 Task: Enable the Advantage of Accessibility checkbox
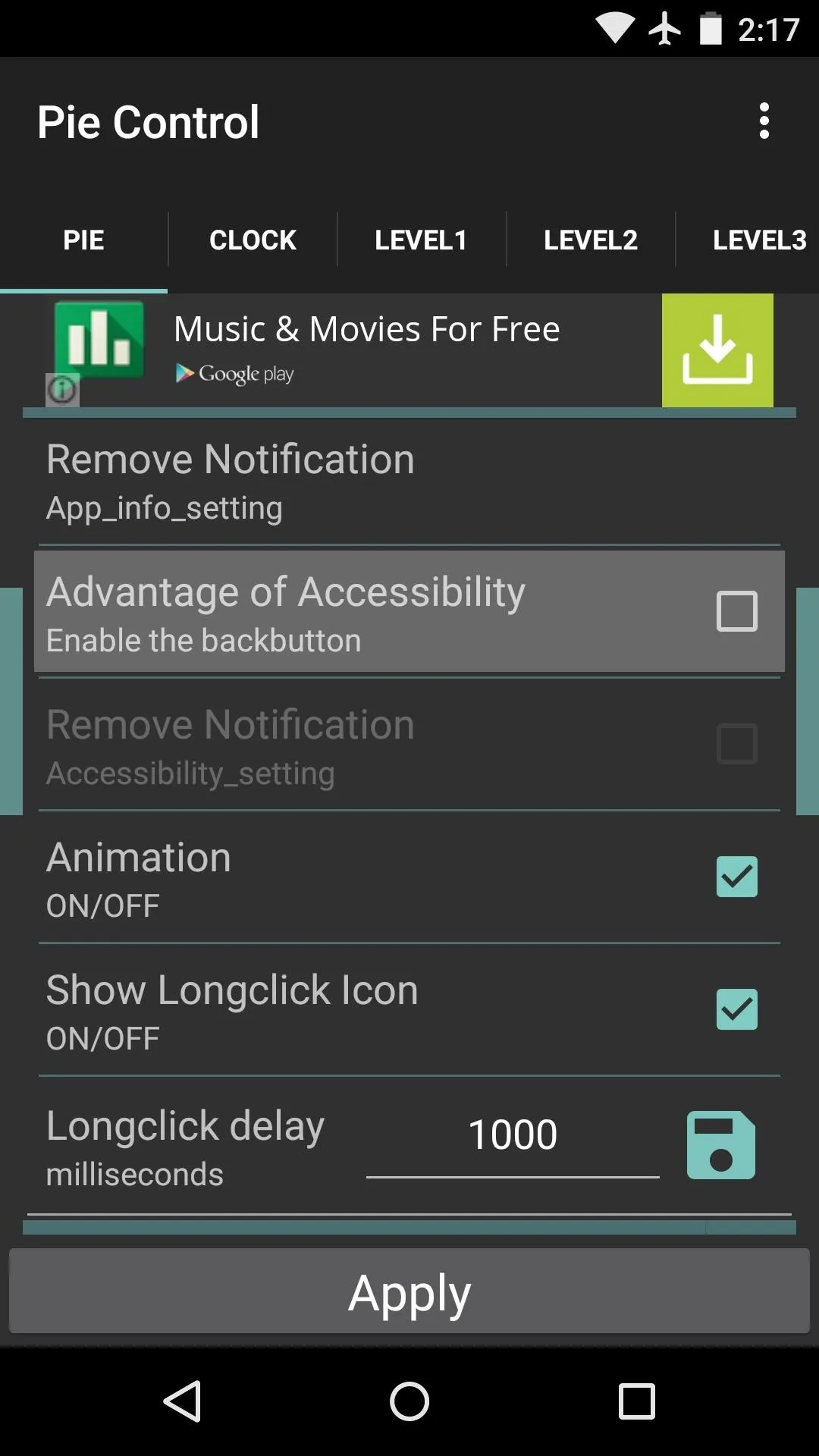(x=736, y=611)
